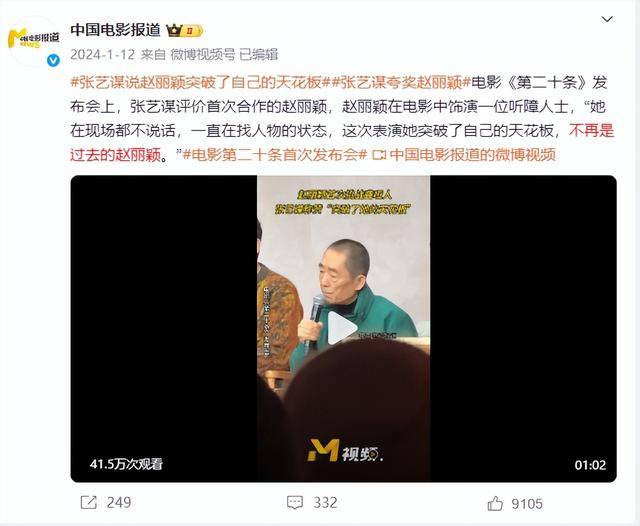Repost this post with 249 shares
640x526 pixels.
(x=105, y=503)
